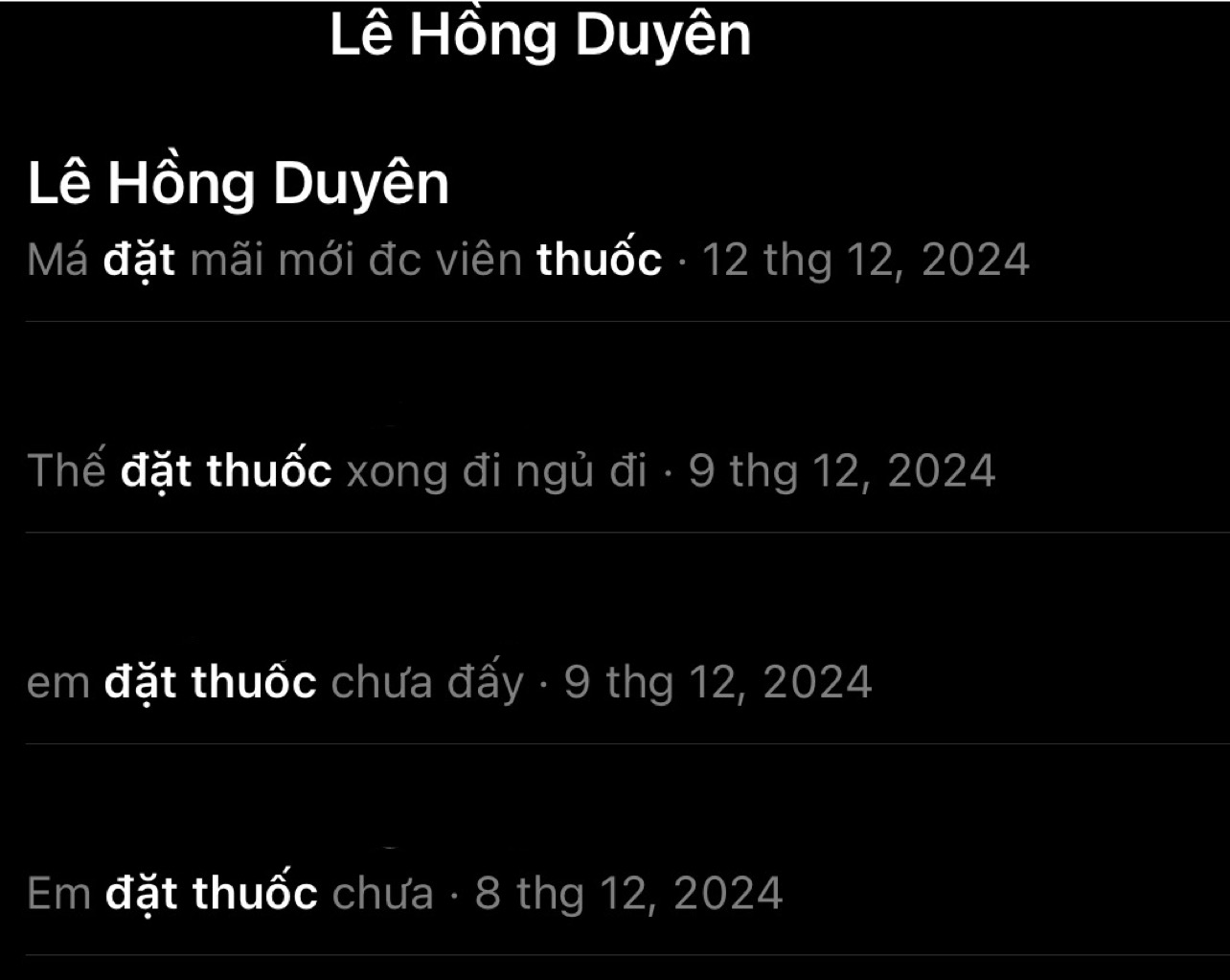
Task: Open the message "Thế đặt thuốc xong đi ngủ đi"
Action: (511, 470)
